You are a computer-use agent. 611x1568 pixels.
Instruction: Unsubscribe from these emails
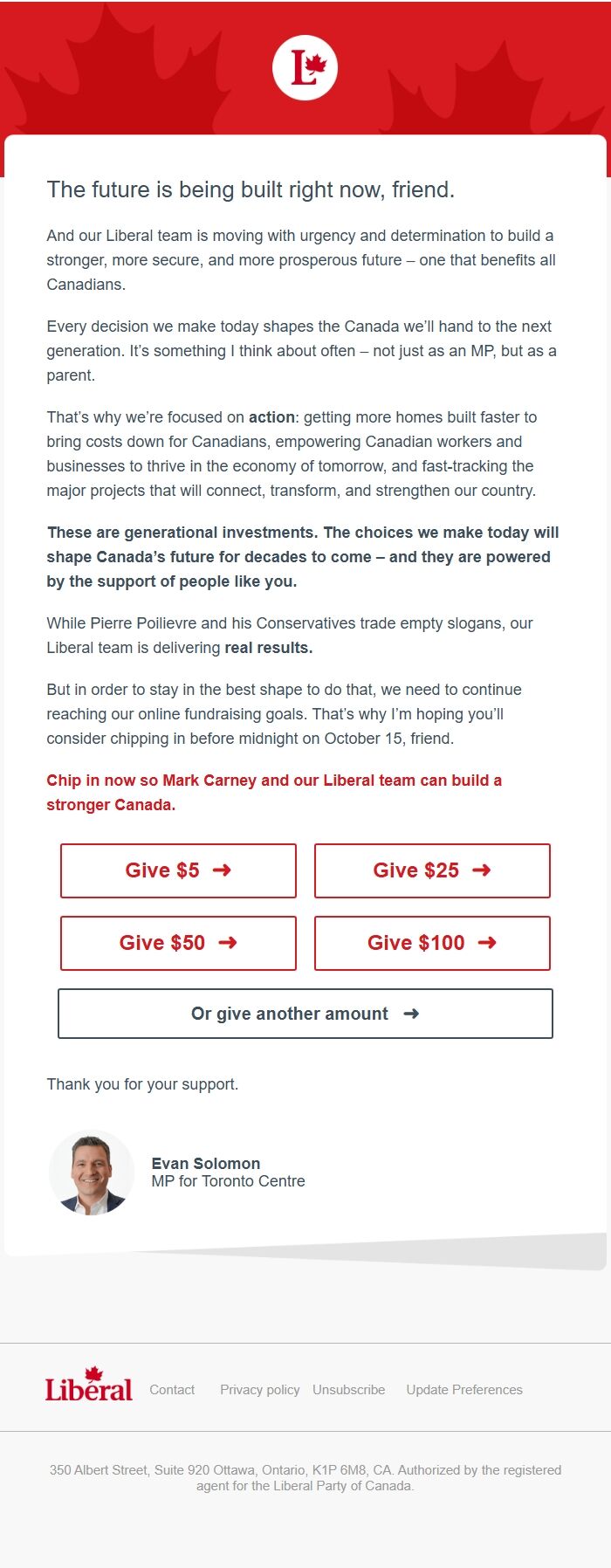[x=348, y=1389]
